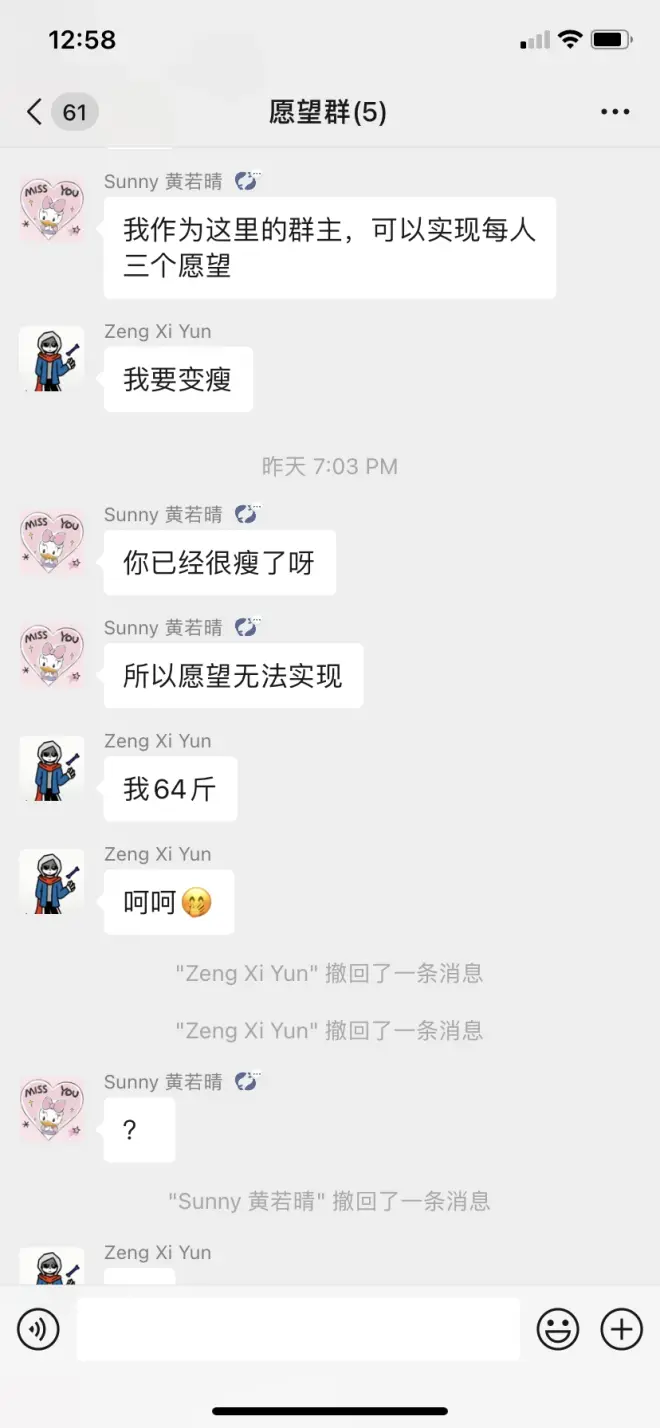This screenshot has height=1428, width=660.
Task: Tap Sunny's avatar beside the question mark message
Action: [x=52, y=1110]
